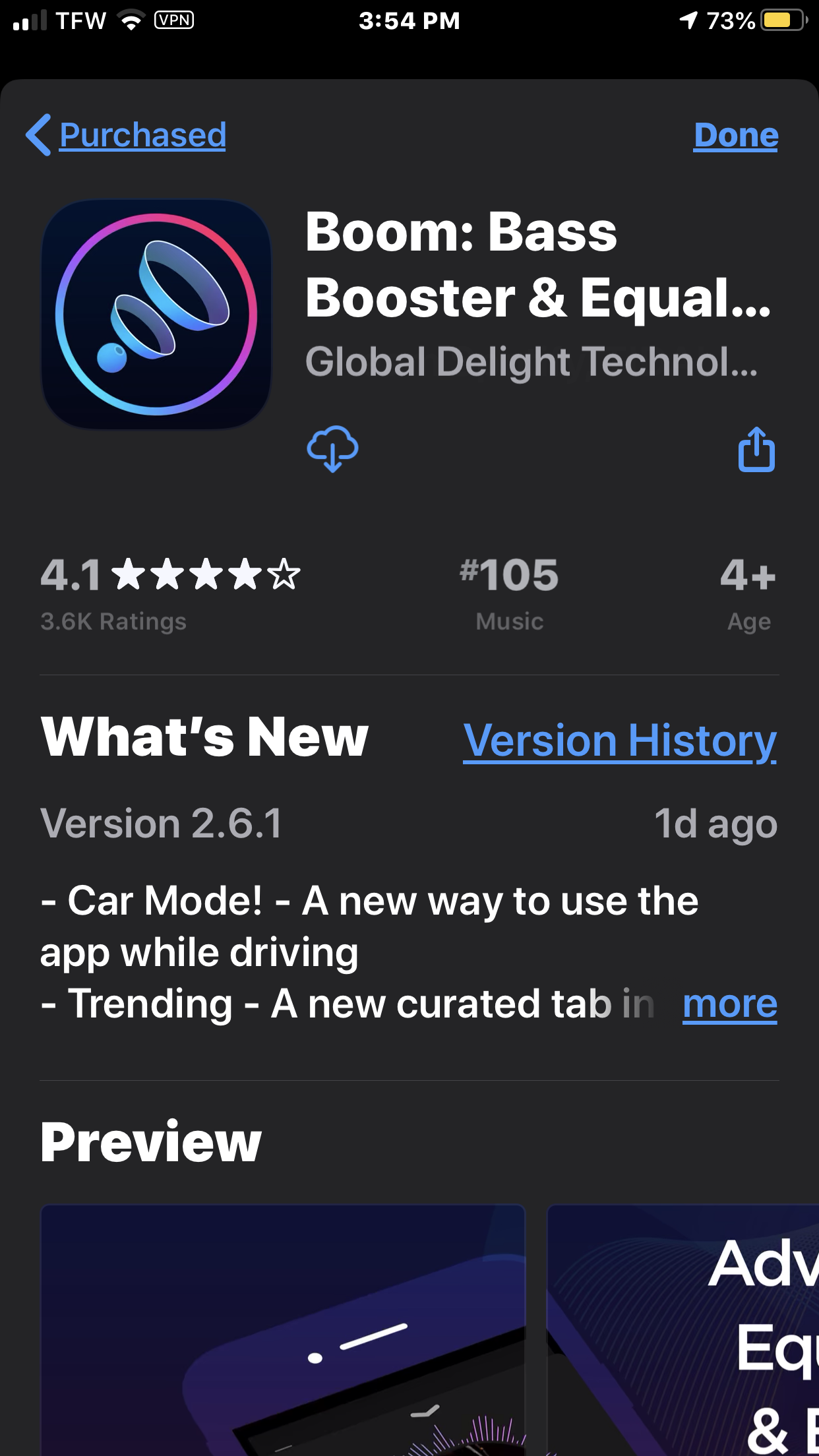Go back to the Purchased list
819x1456 pixels.
127,135
